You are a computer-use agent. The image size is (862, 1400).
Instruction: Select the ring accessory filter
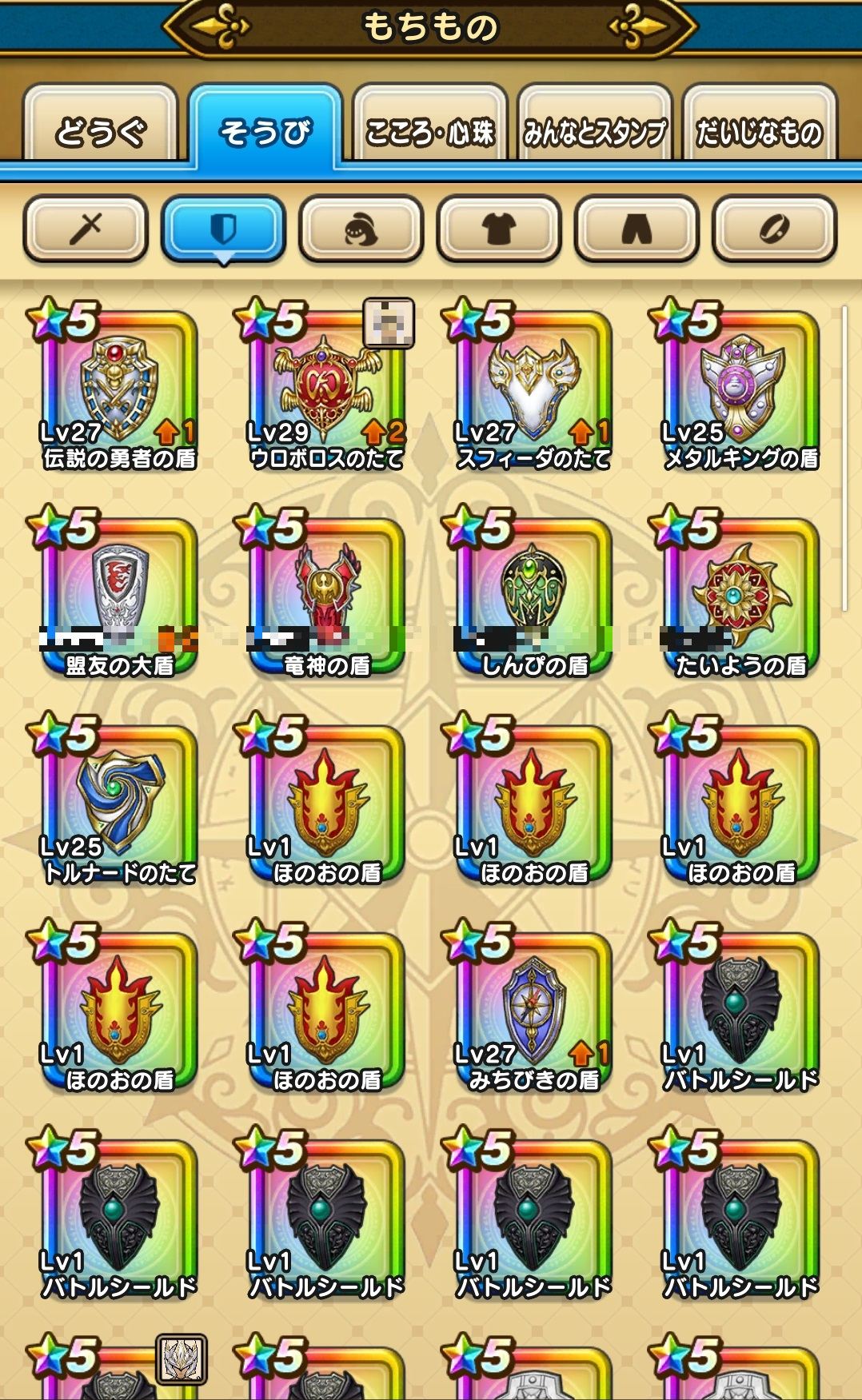pos(774,230)
